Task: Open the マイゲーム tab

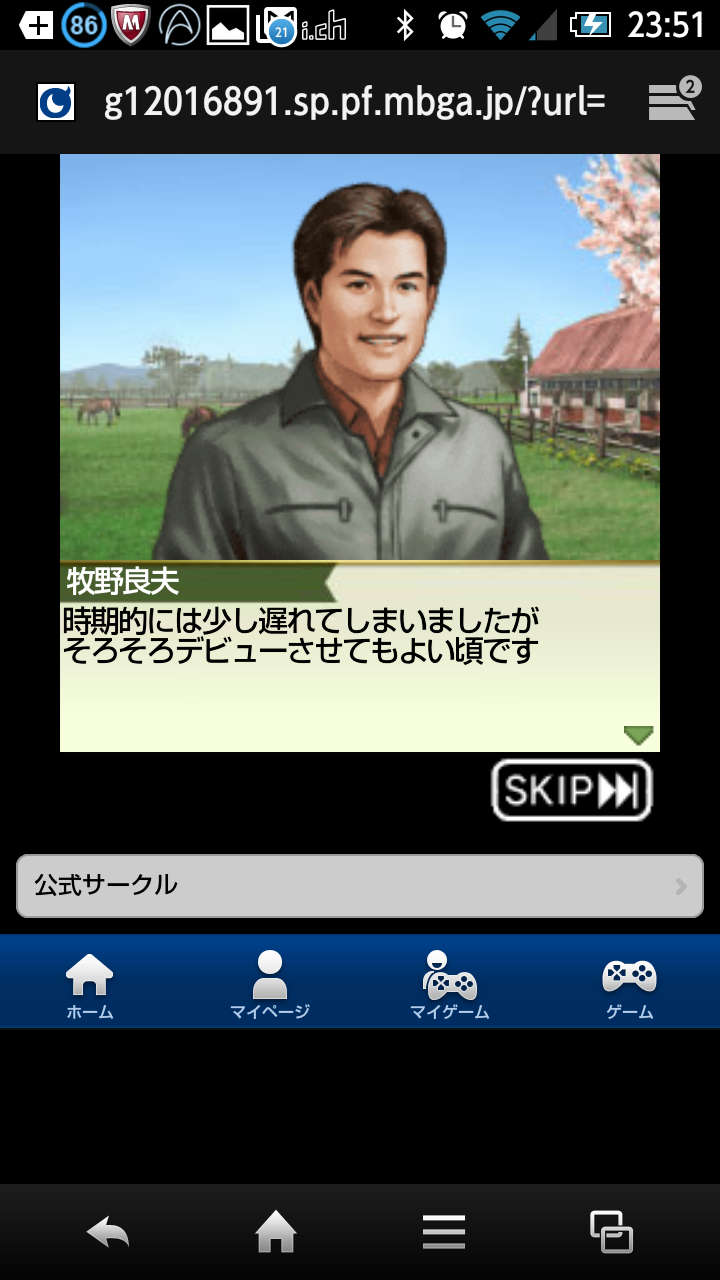Action: point(450,983)
